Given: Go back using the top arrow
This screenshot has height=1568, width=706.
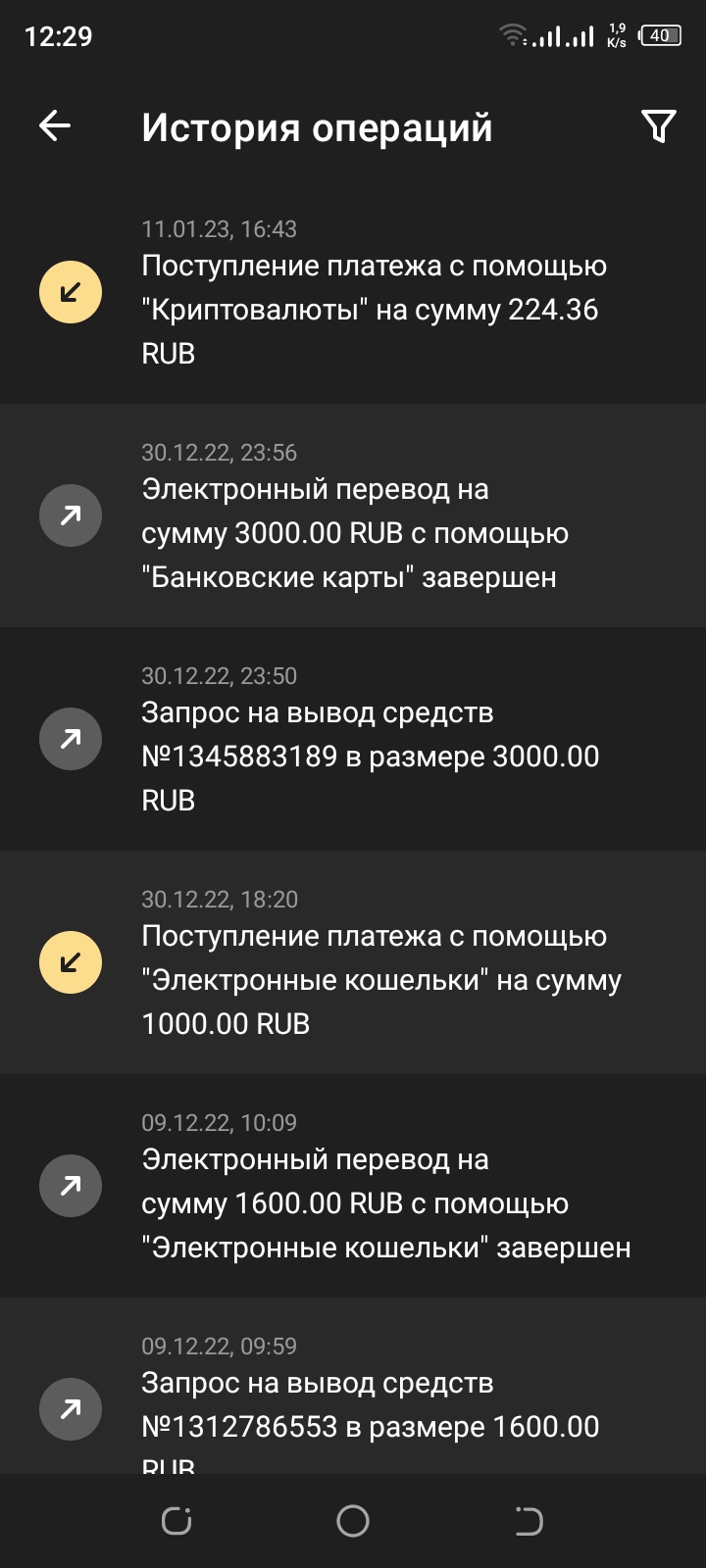Looking at the screenshot, I should click(x=55, y=125).
